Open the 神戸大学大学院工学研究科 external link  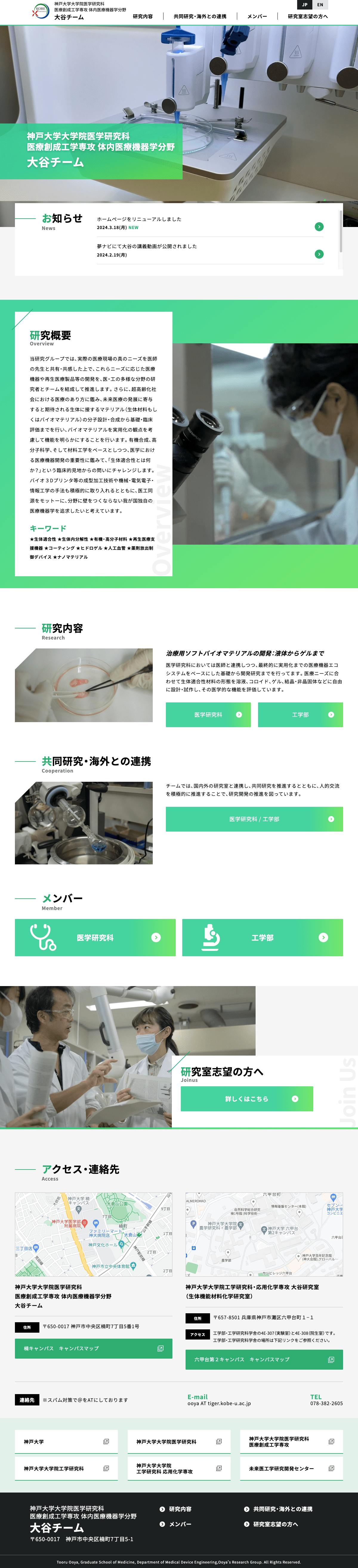click(x=66, y=1468)
